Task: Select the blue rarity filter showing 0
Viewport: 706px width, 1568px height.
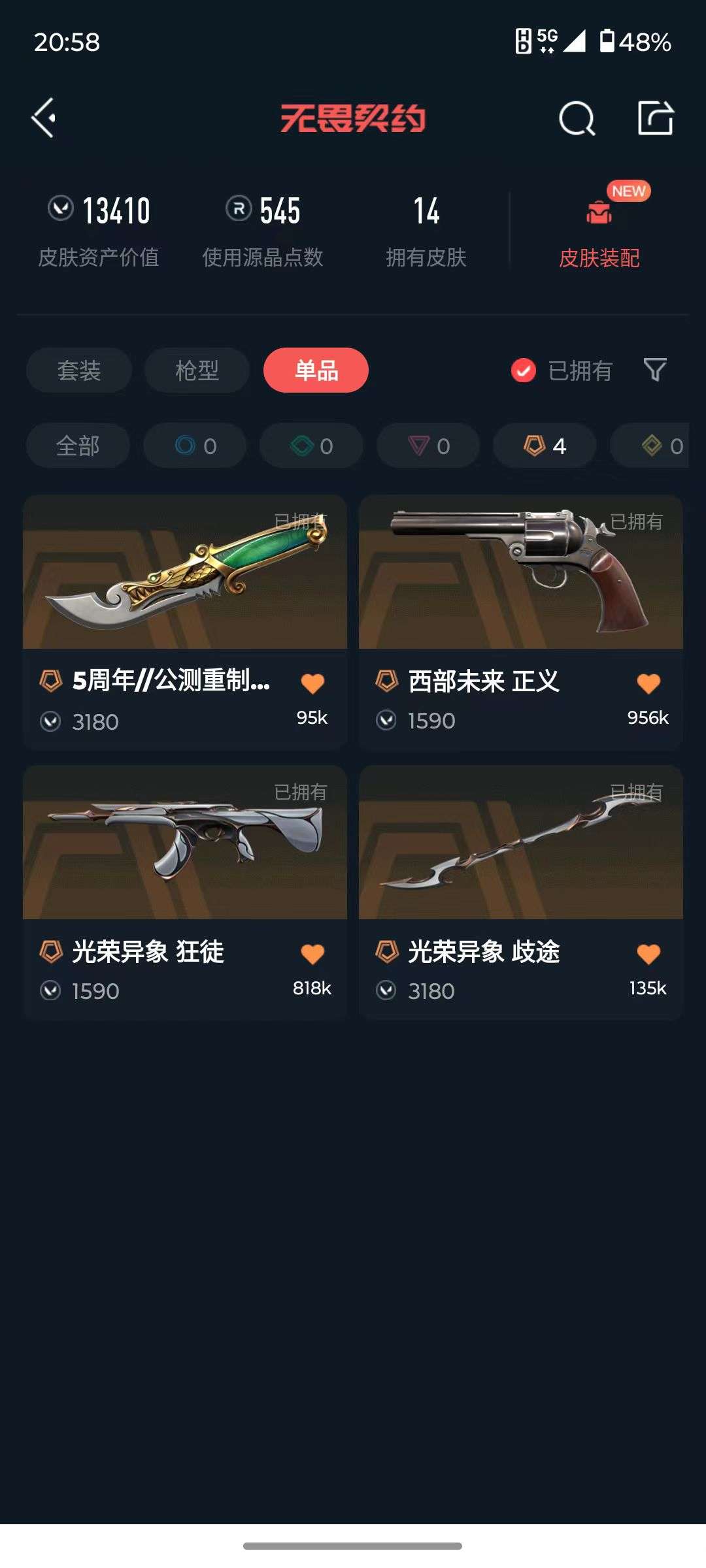Action: coord(193,446)
